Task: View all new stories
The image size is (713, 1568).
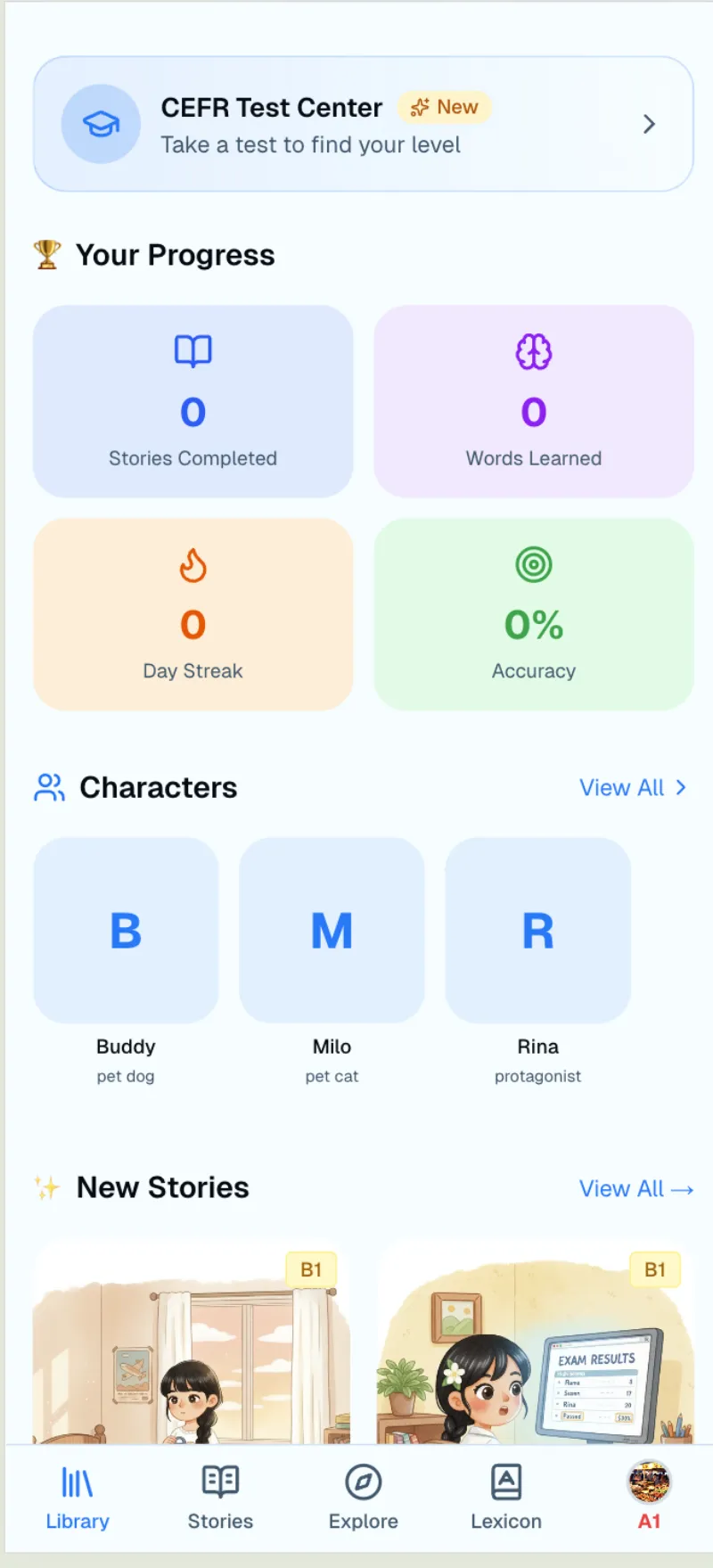Action: (635, 1189)
